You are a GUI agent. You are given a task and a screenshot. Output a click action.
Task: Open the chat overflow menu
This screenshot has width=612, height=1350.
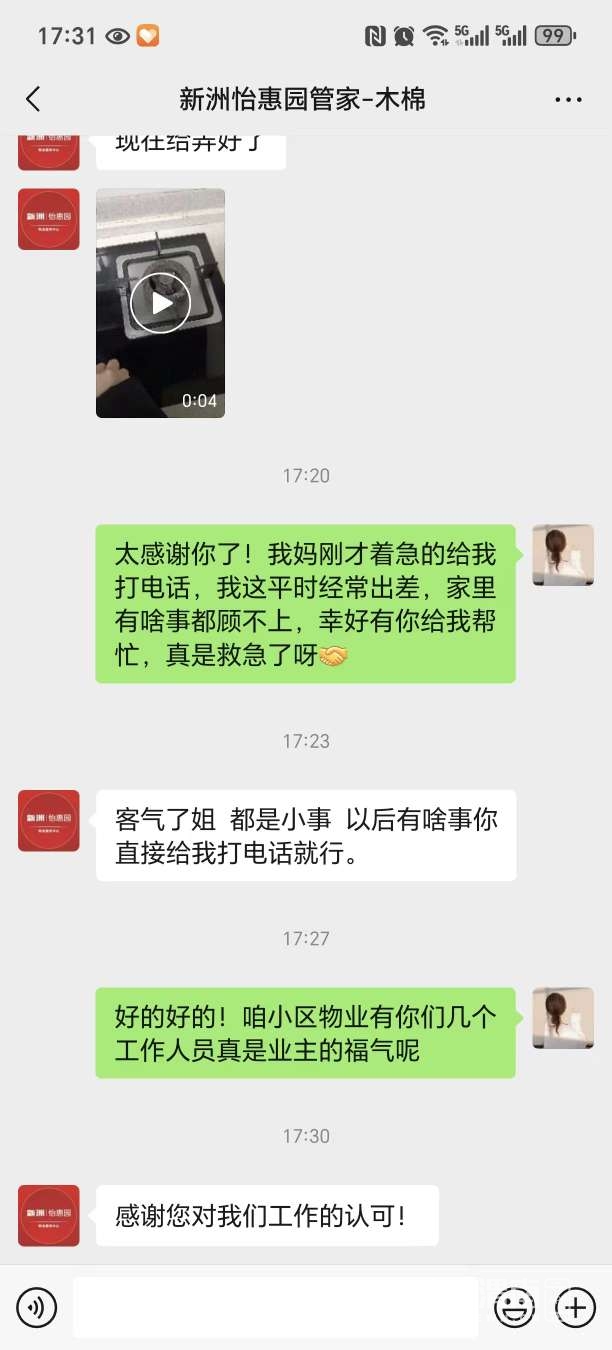tap(568, 99)
